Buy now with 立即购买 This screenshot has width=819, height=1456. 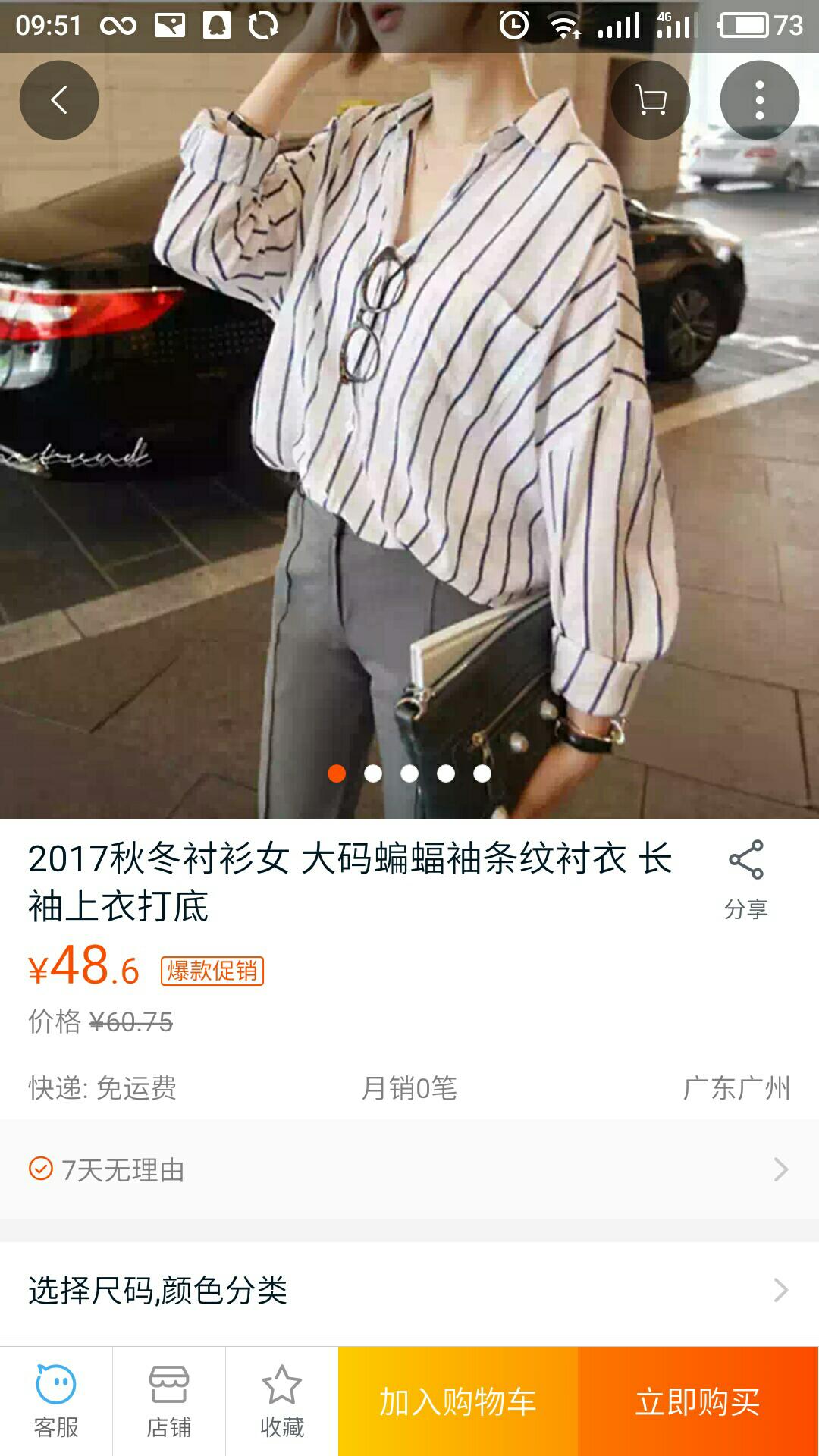tap(698, 1401)
